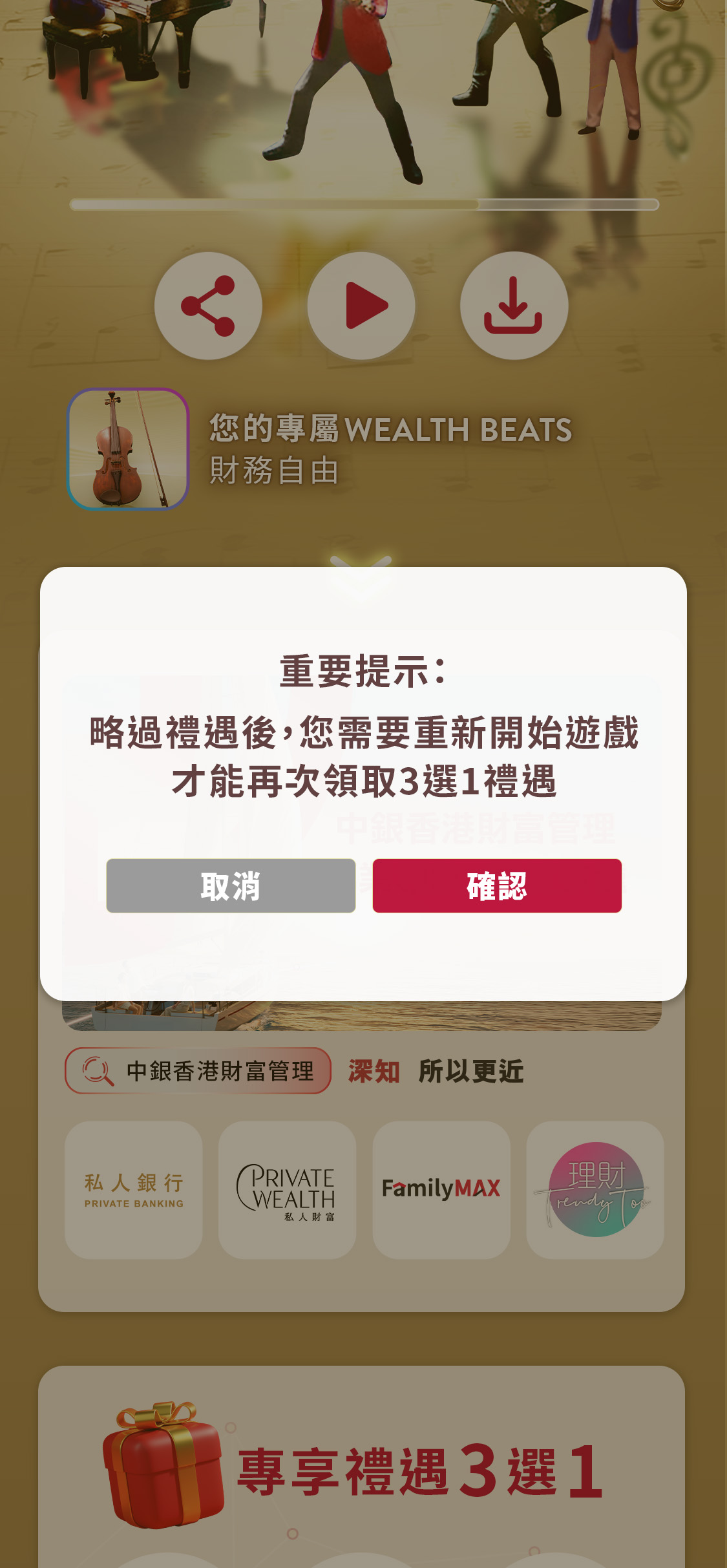Confirm with the red 確認 button
727x1568 pixels.
(x=497, y=885)
